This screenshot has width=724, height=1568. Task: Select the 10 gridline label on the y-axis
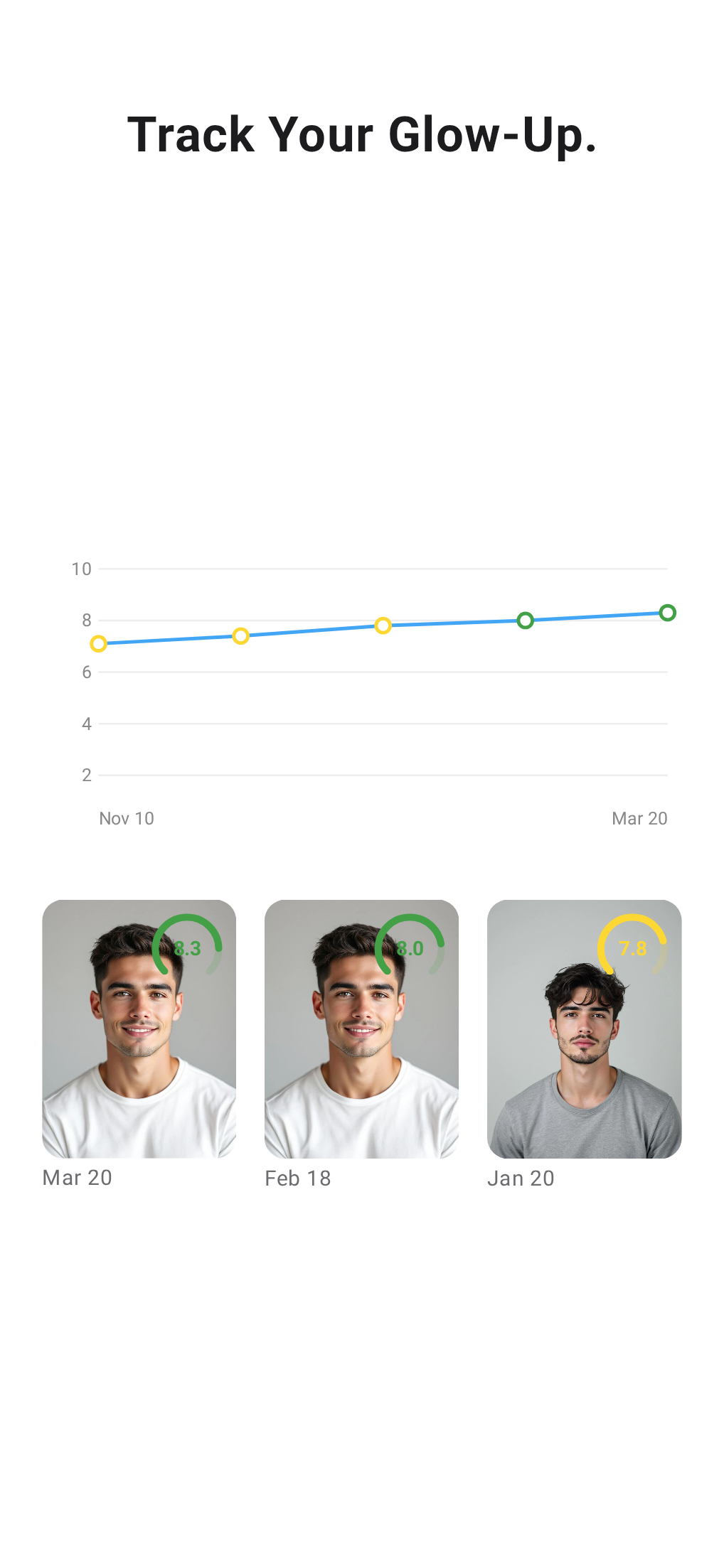pyautogui.click(x=83, y=569)
